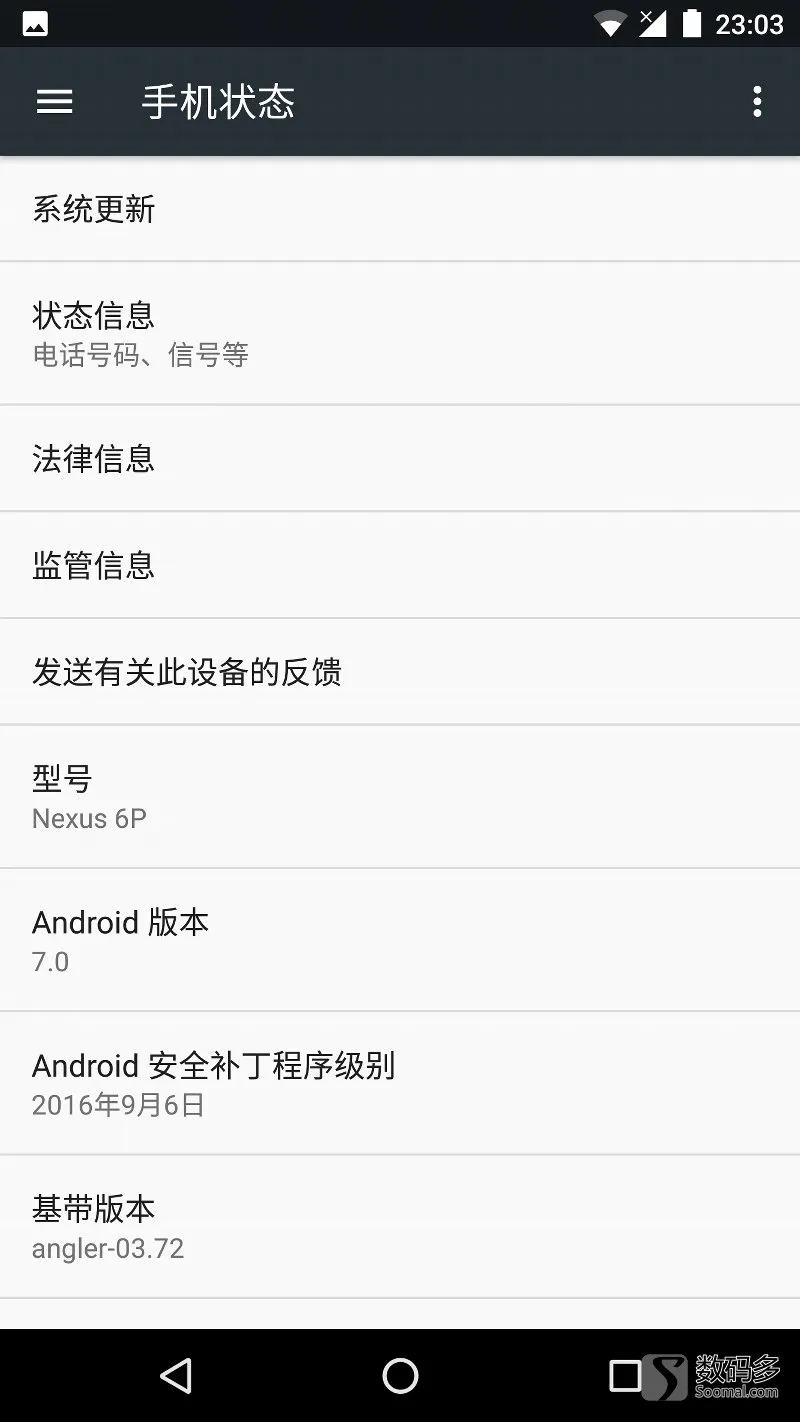Open 系统更新 system update
The image size is (800, 1422).
(400, 208)
